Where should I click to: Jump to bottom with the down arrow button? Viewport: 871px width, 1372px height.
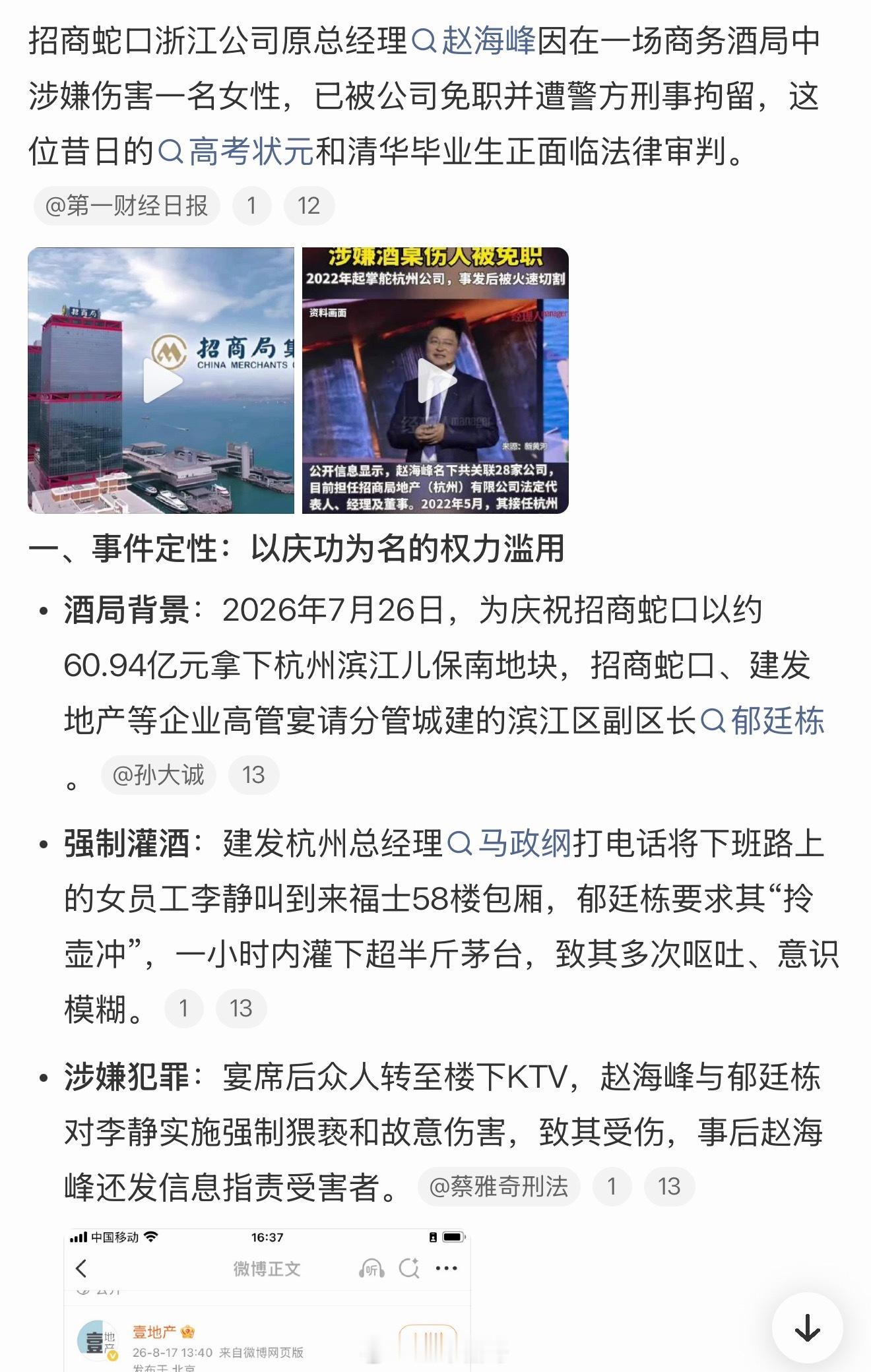808,1328
